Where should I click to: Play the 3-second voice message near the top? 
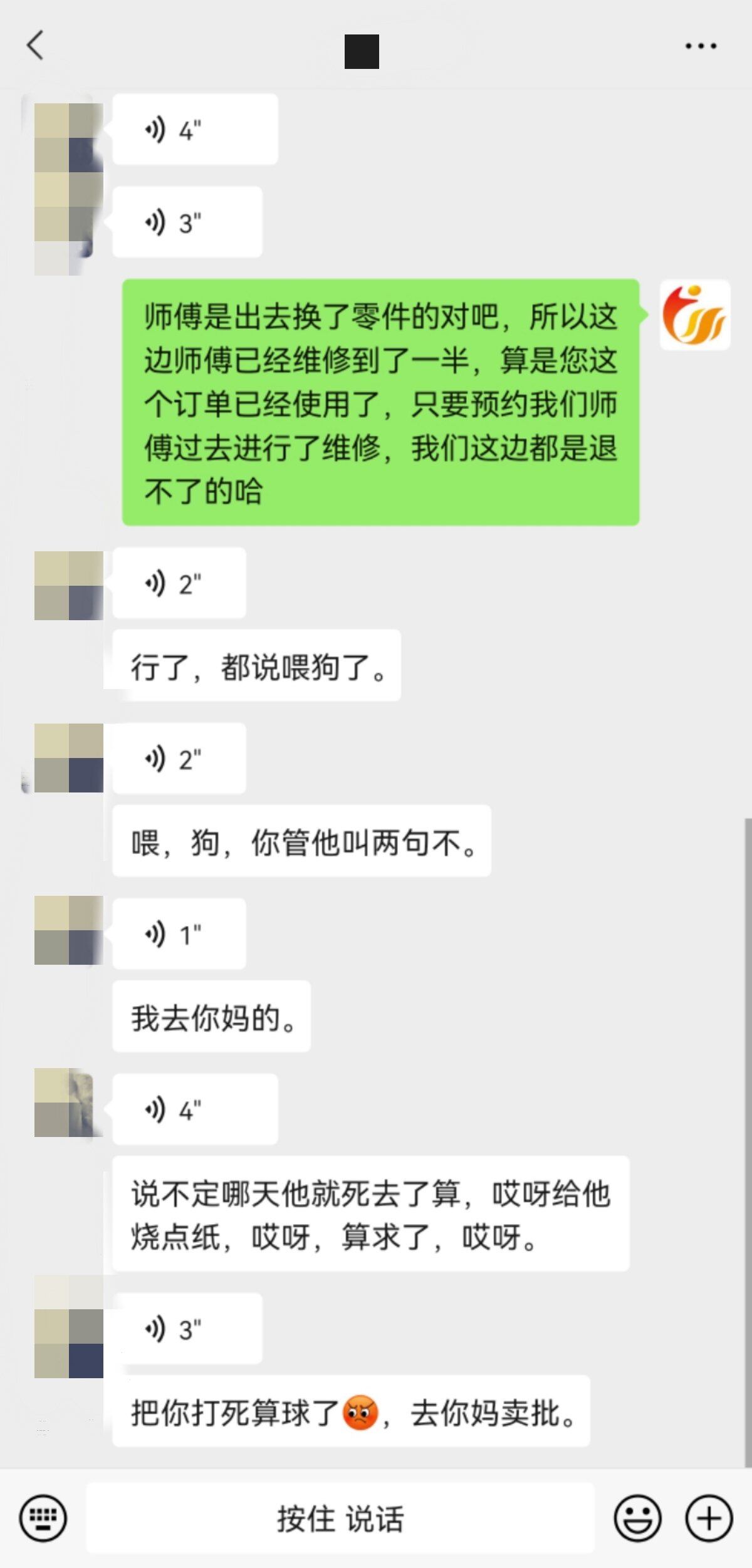[187, 221]
